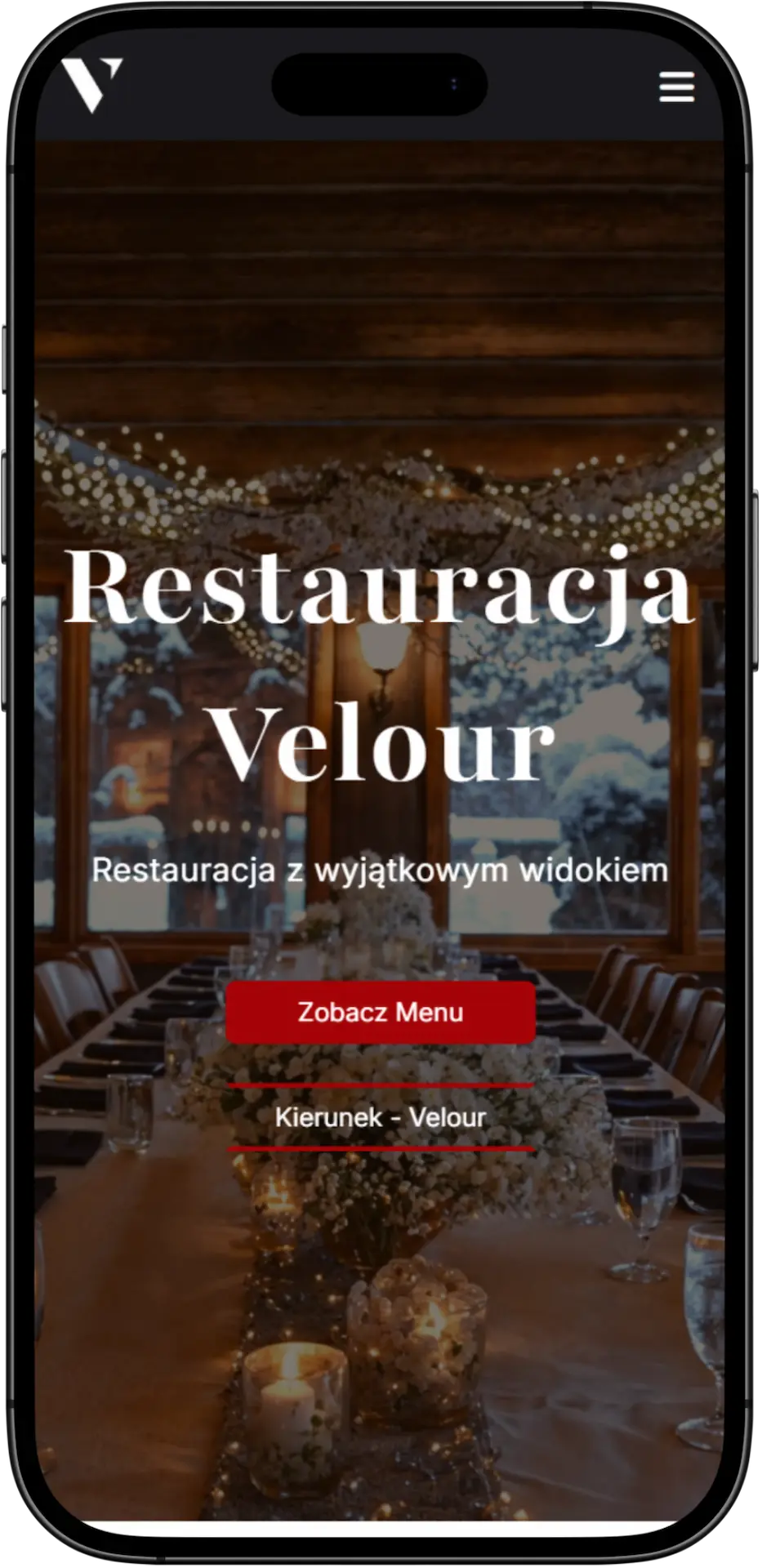Open the Kierunek - Velour link

click(x=381, y=1117)
